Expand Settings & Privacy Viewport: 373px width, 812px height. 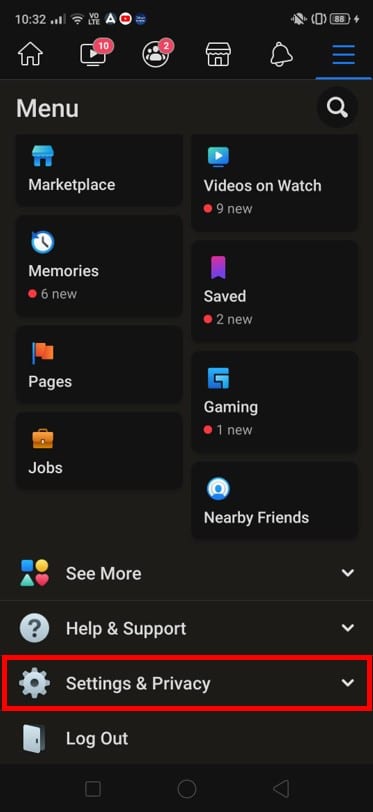(186, 683)
